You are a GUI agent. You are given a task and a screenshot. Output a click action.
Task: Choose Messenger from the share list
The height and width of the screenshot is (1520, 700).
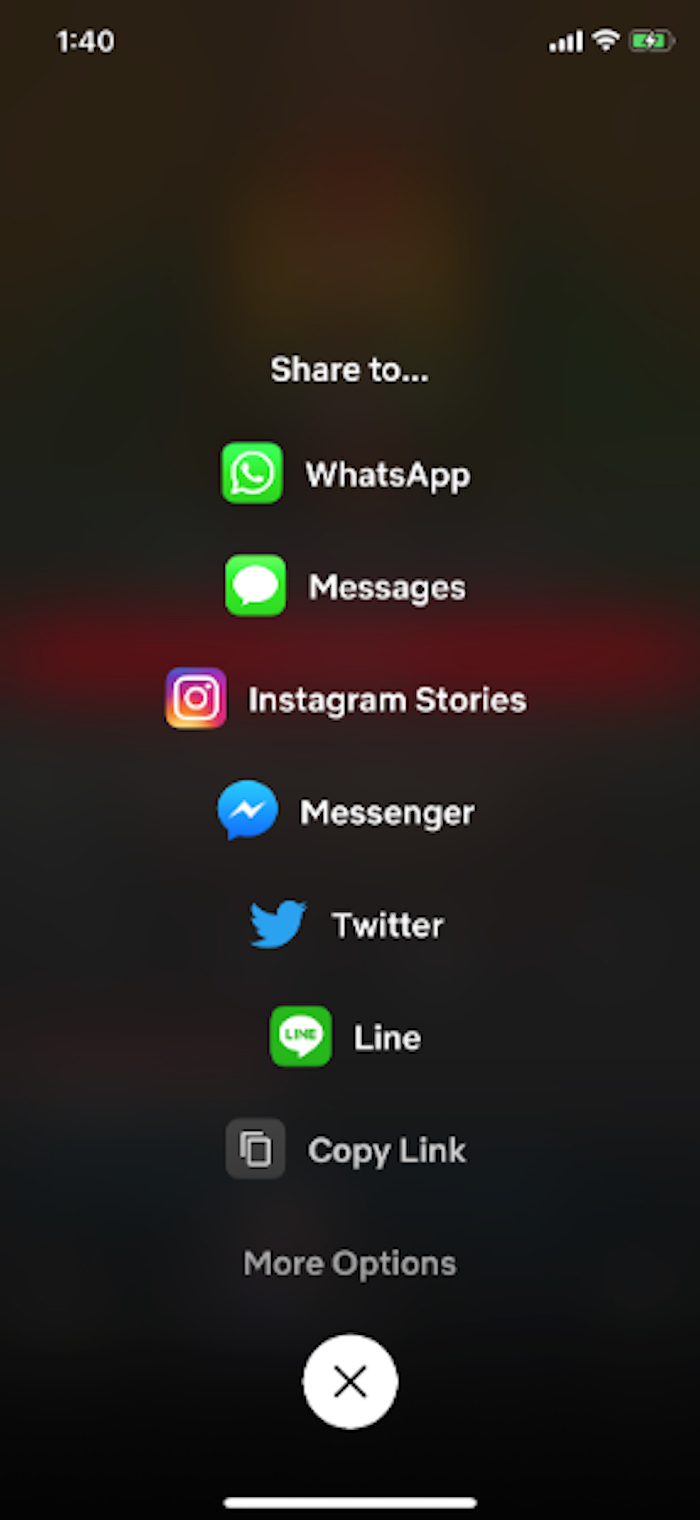[x=346, y=812]
